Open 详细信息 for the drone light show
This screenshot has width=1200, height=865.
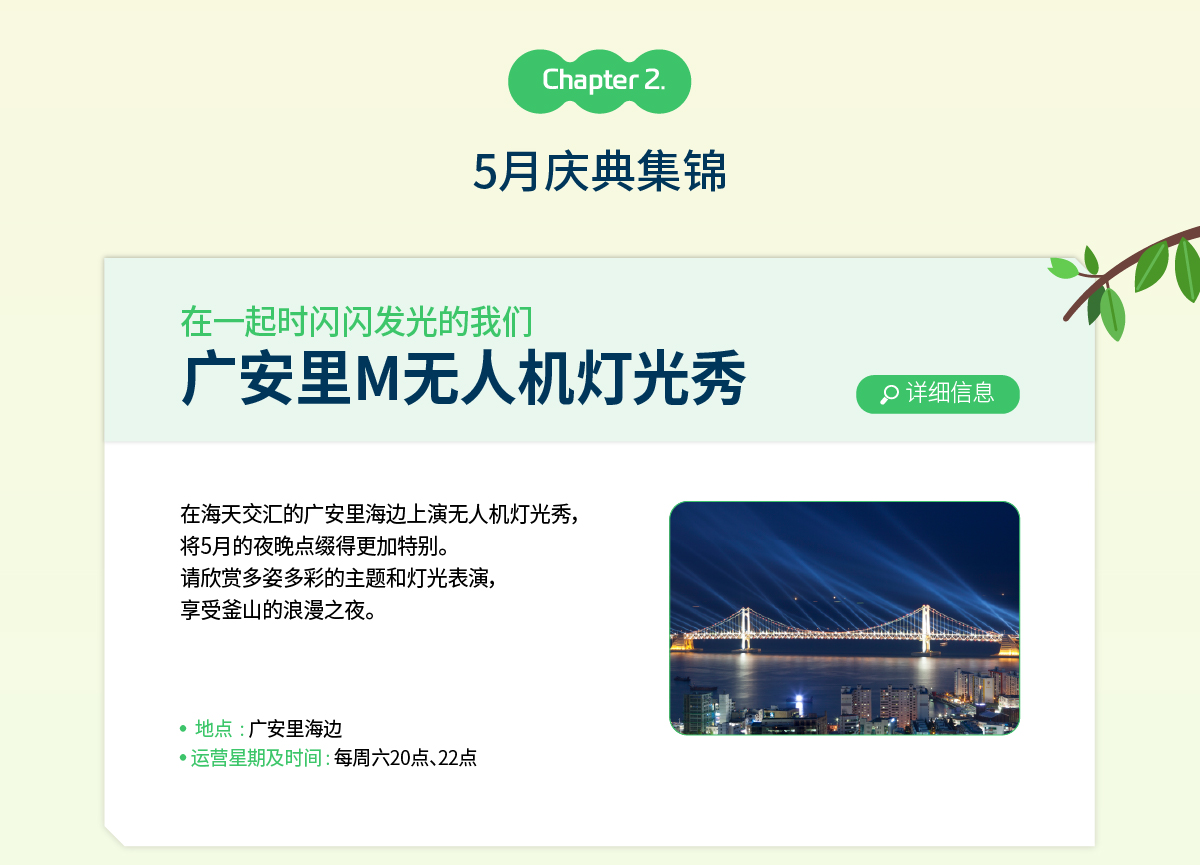(937, 394)
